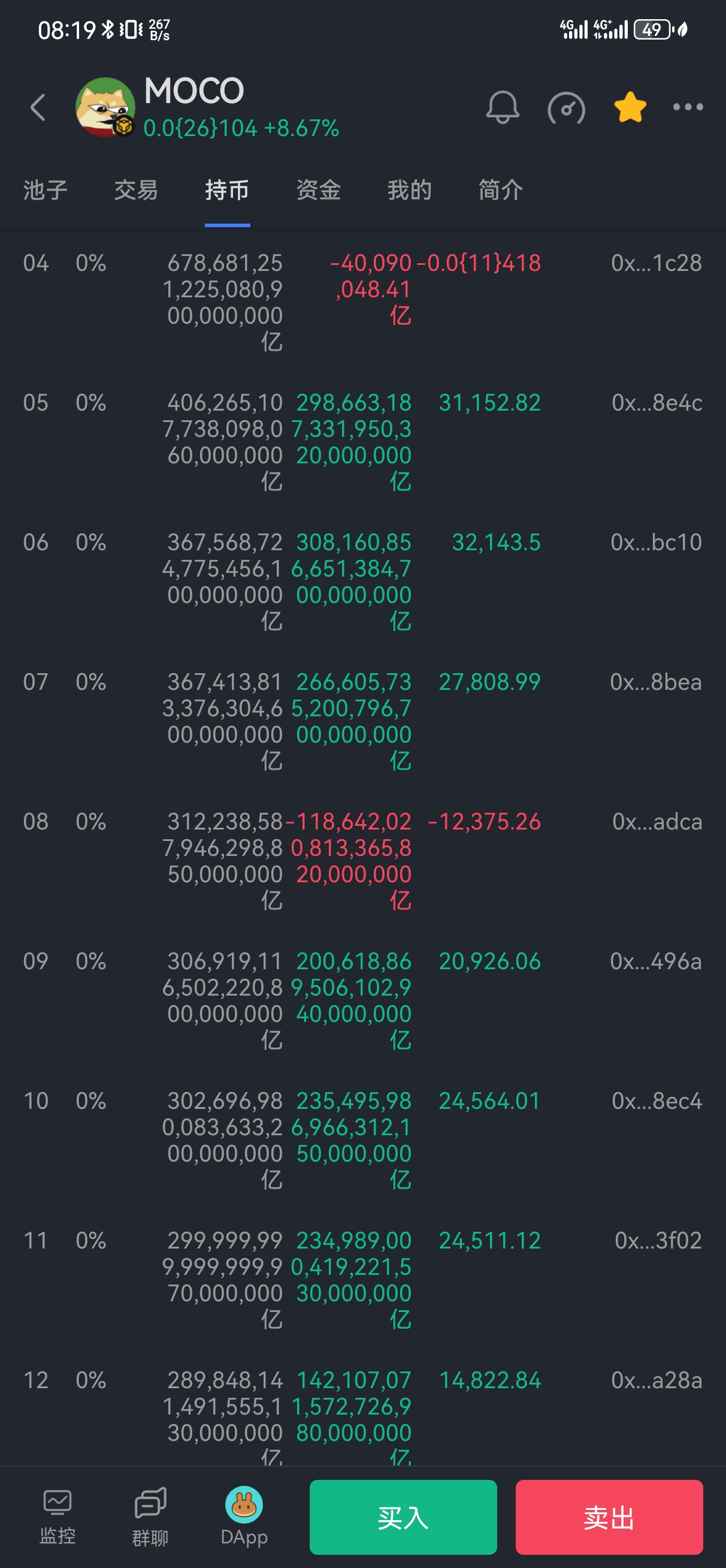This screenshot has height=1568, width=726.
Task: View holder 0x...adca details
Action: 657,822
